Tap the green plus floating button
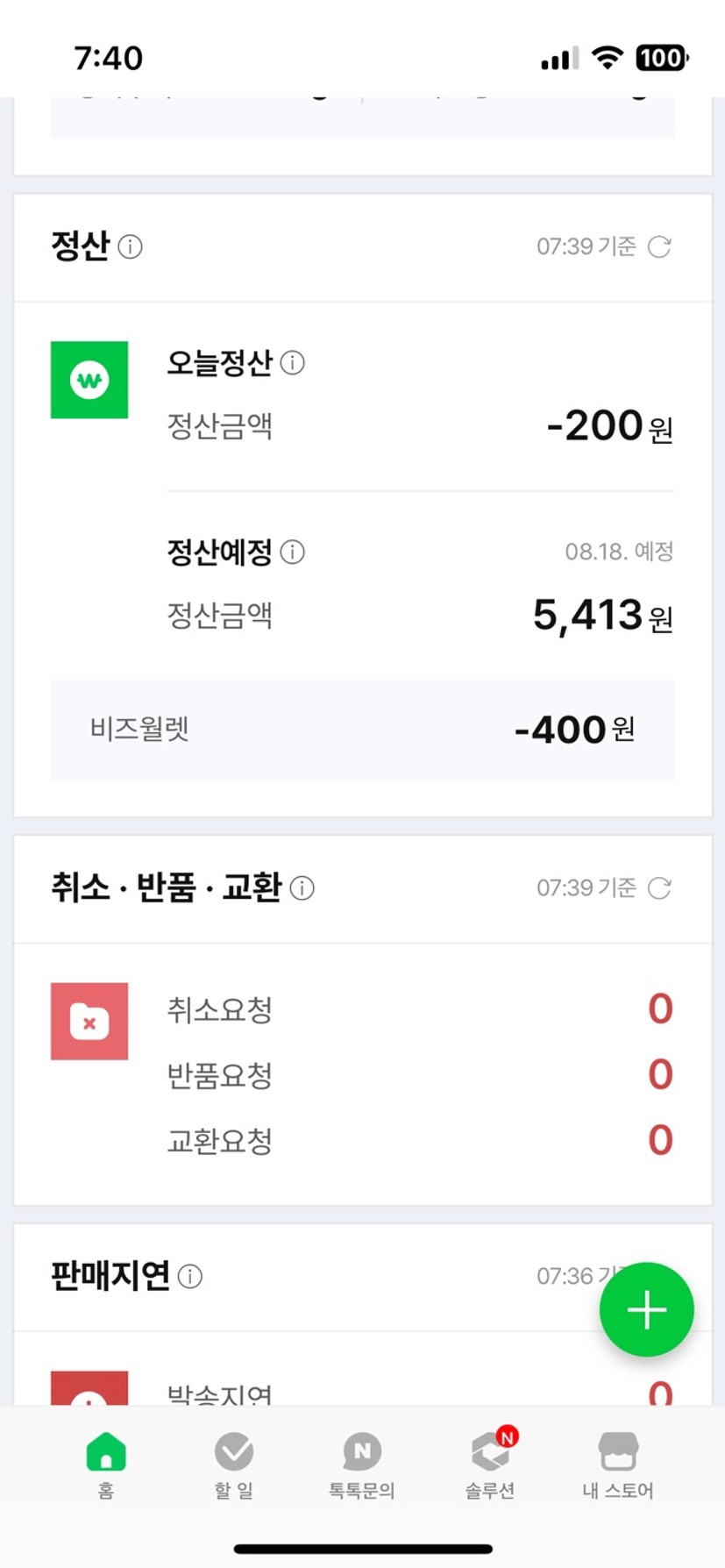Image resolution: width=725 pixels, height=1568 pixels. tap(647, 1309)
